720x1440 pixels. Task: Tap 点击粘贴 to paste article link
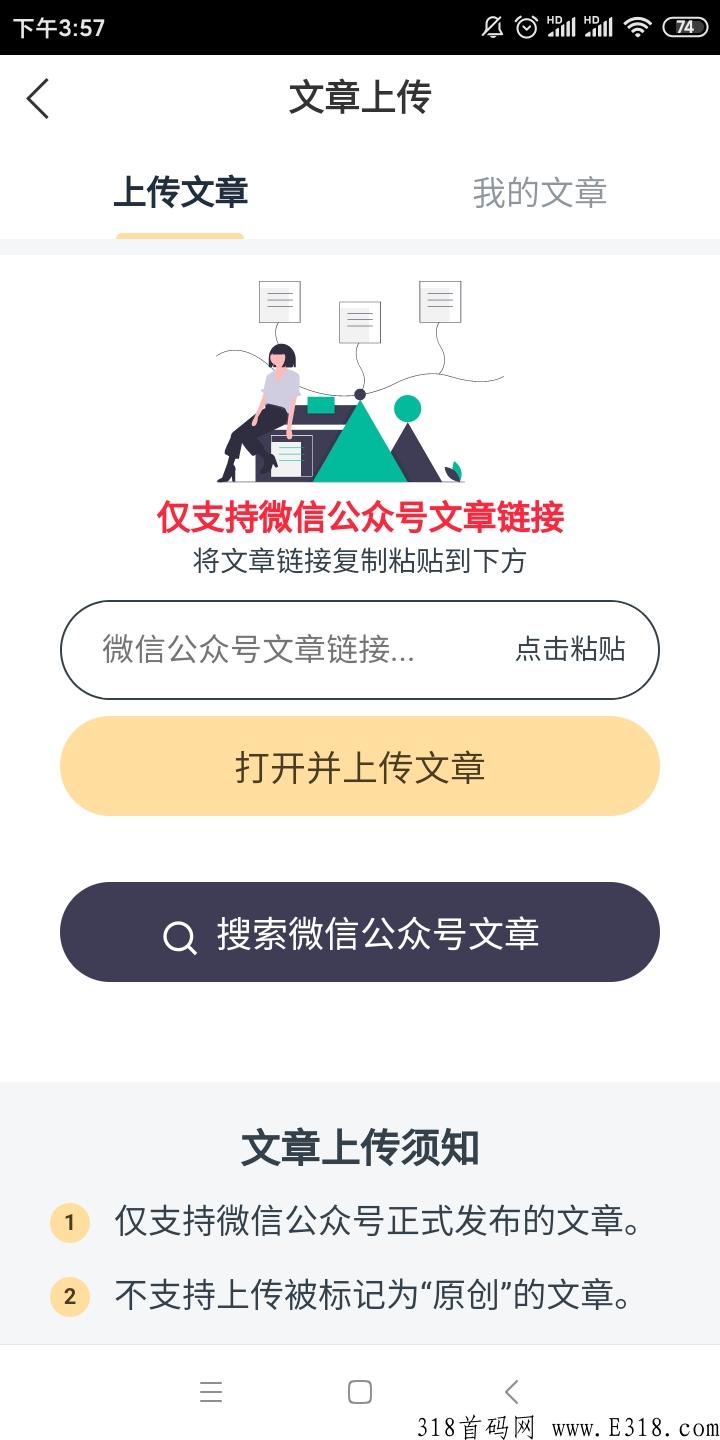569,649
